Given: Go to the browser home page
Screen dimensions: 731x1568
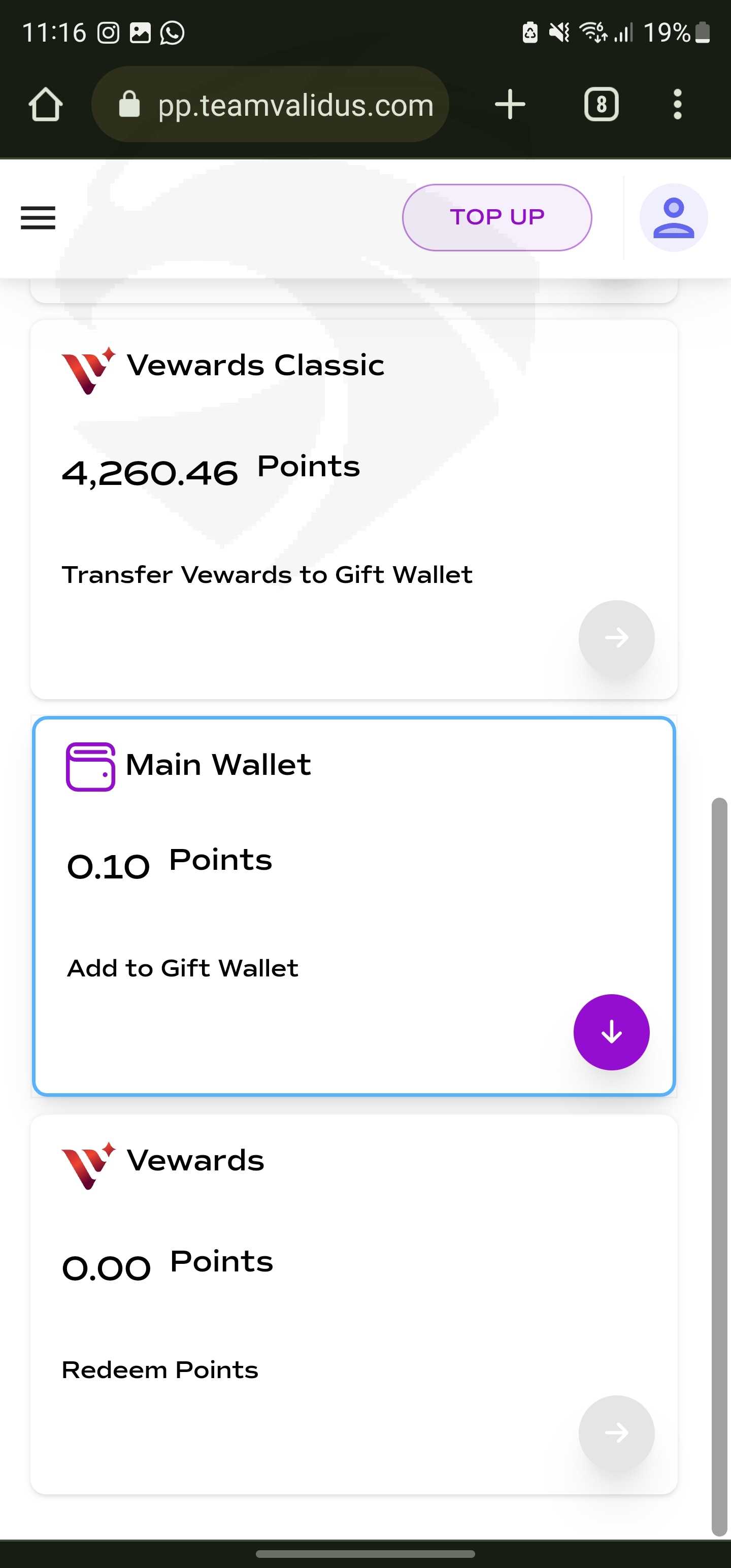Looking at the screenshot, I should click(x=46, y=105).
